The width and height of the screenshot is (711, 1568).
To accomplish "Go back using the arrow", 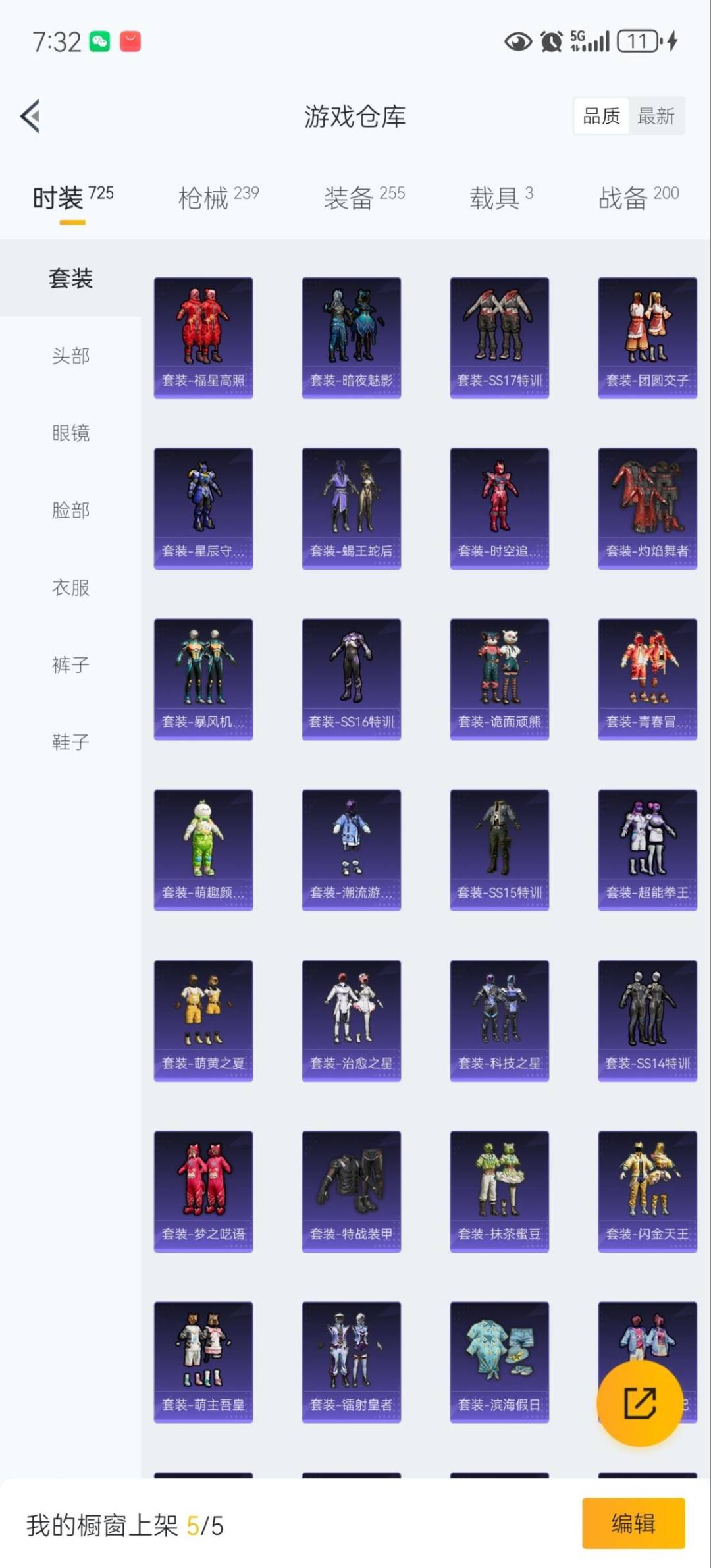I will pyautogui.click(x=31, y=116).
